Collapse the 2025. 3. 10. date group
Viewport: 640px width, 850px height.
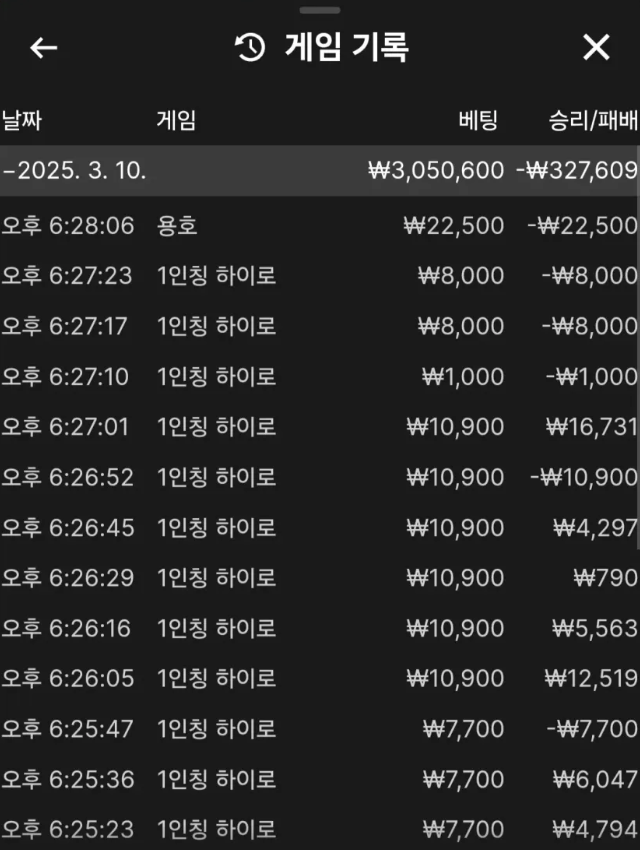[76, 170]
